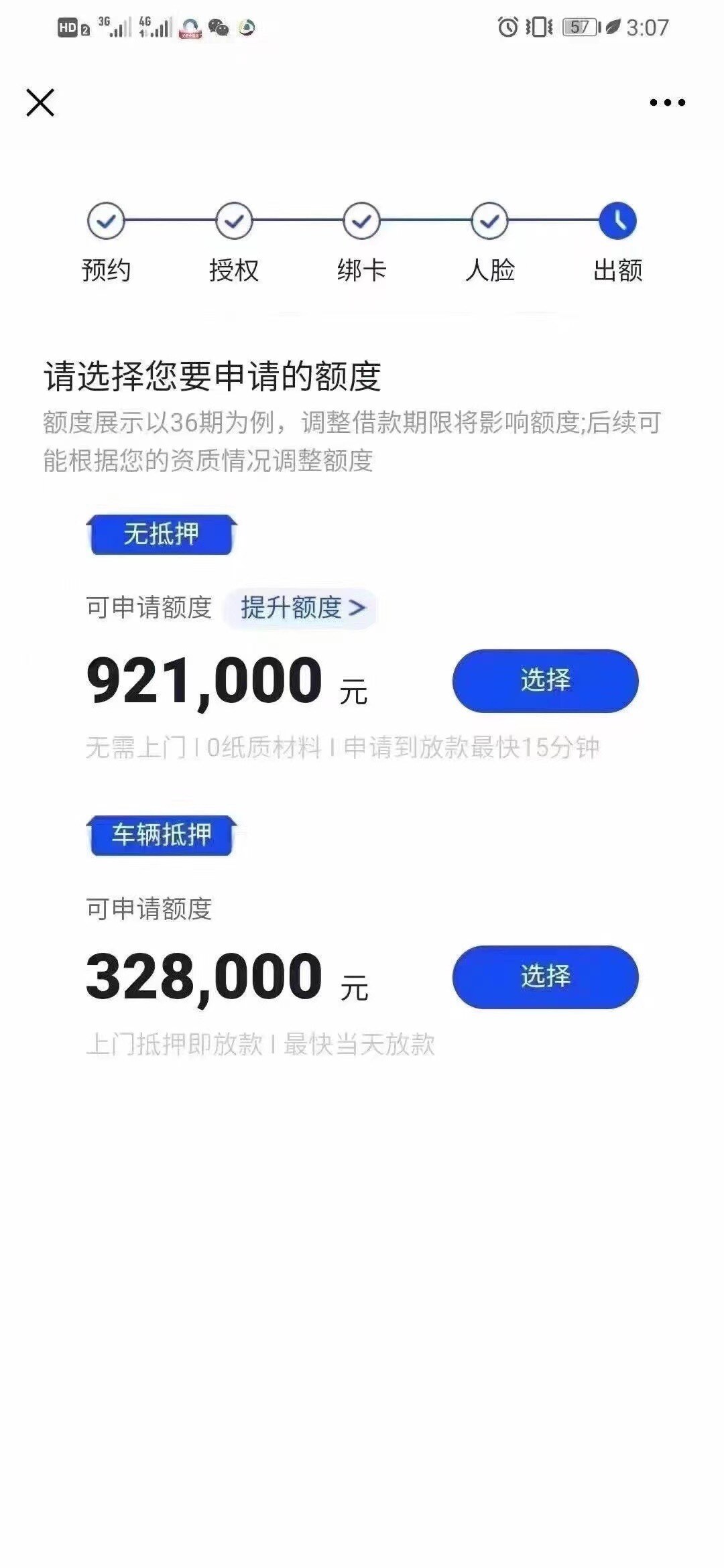
Task: Select the 无抵押 921,000 元 option
Action: pos(545,680)
